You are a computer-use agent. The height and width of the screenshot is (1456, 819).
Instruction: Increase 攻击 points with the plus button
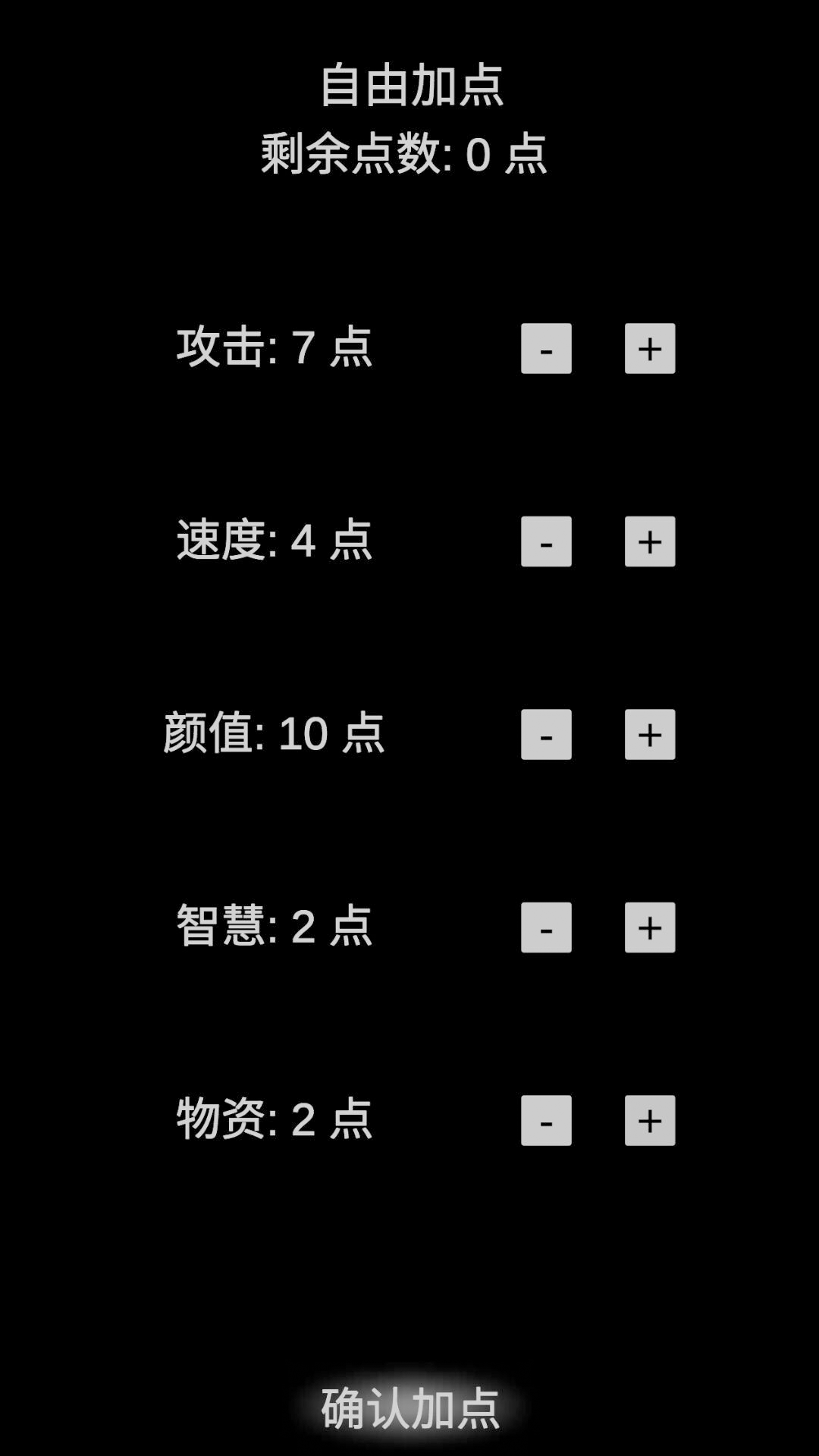point(650,350)
